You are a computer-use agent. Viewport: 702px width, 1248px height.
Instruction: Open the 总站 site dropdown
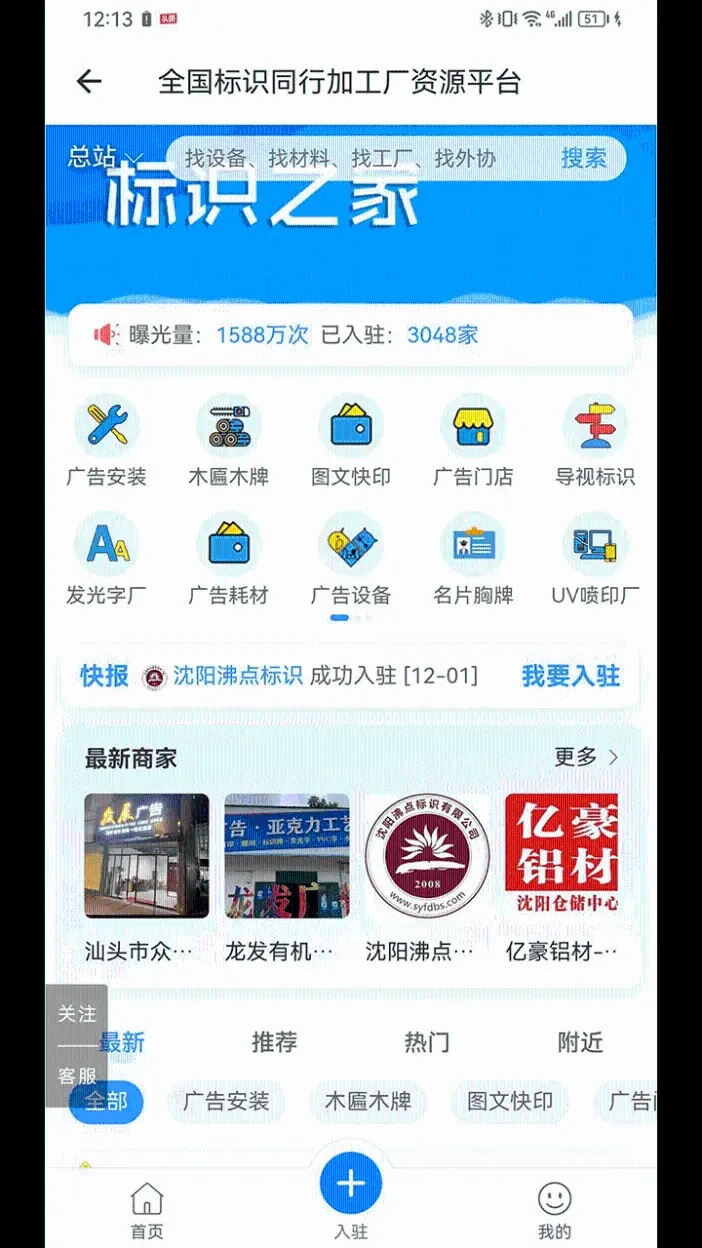(105, 158)
